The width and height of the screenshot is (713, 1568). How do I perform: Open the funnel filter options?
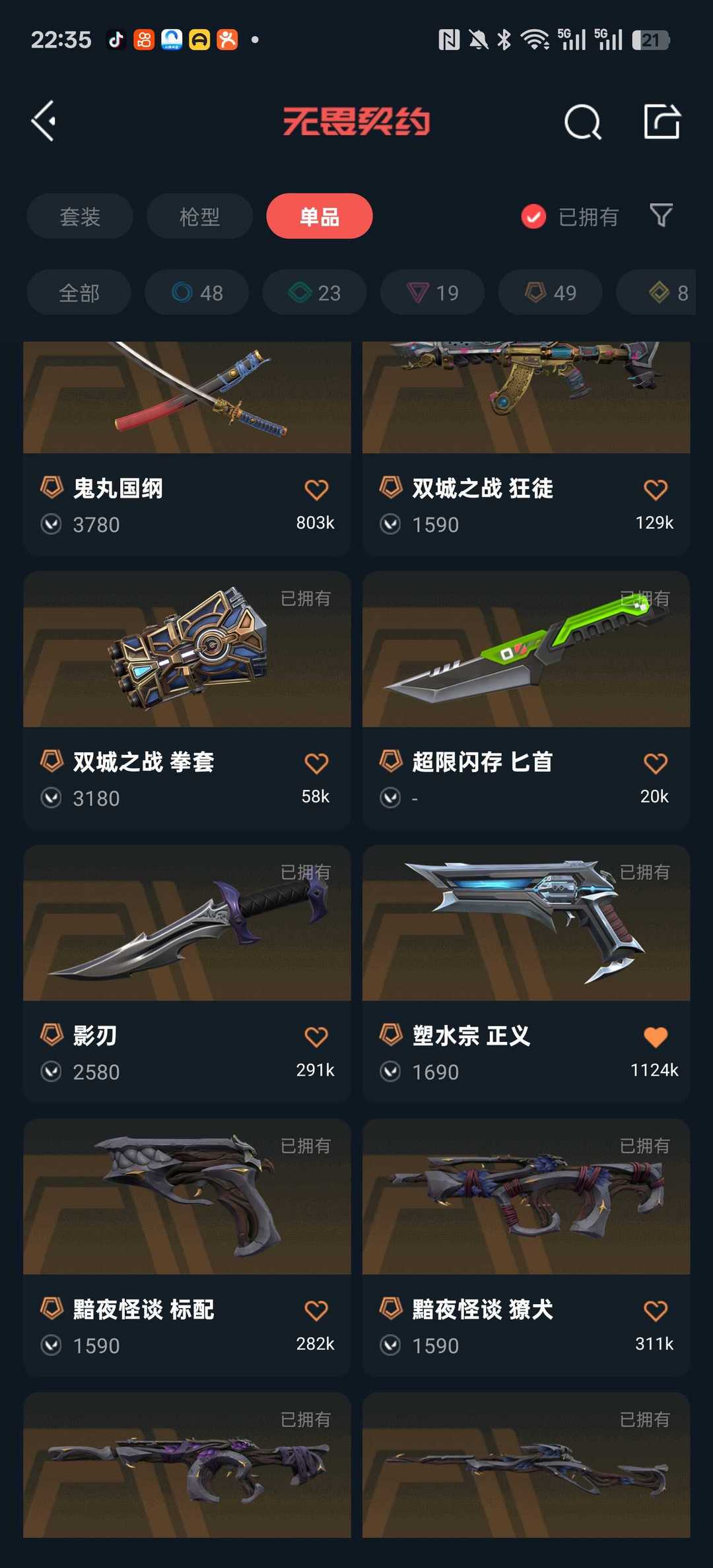coord(661,216)
